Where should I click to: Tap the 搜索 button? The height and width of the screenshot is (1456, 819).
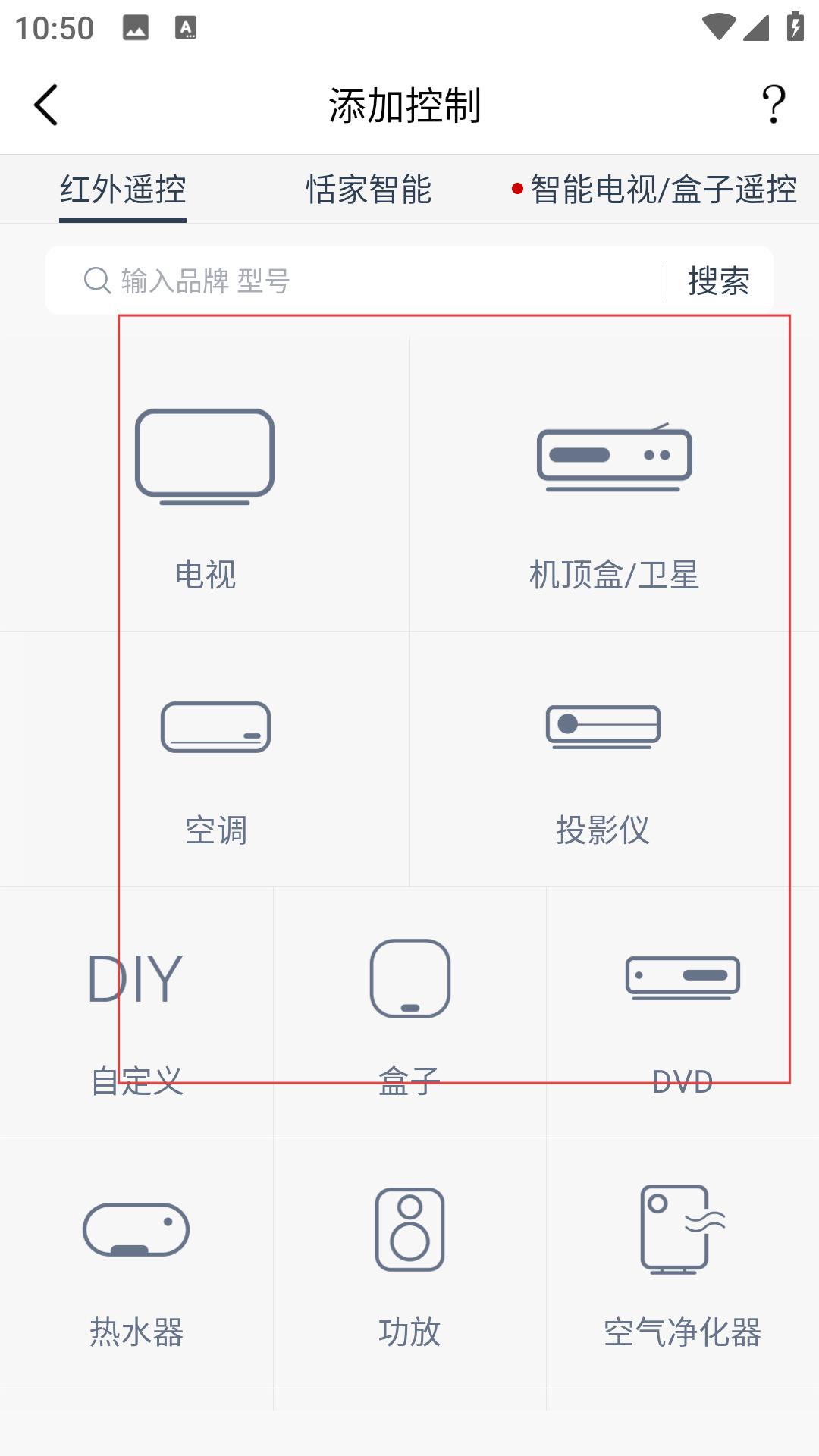719,281
